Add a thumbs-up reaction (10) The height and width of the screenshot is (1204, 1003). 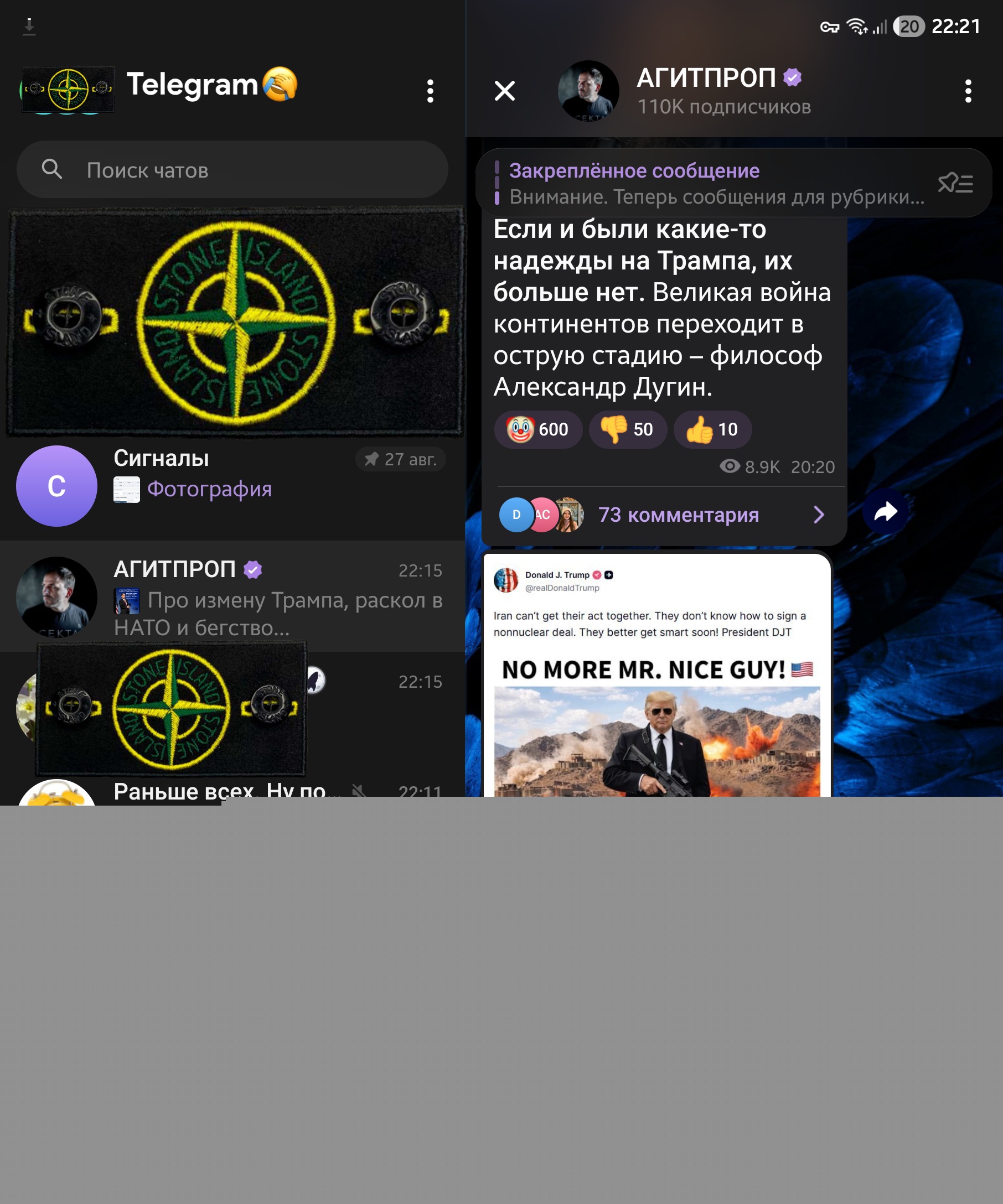[712, 429]
